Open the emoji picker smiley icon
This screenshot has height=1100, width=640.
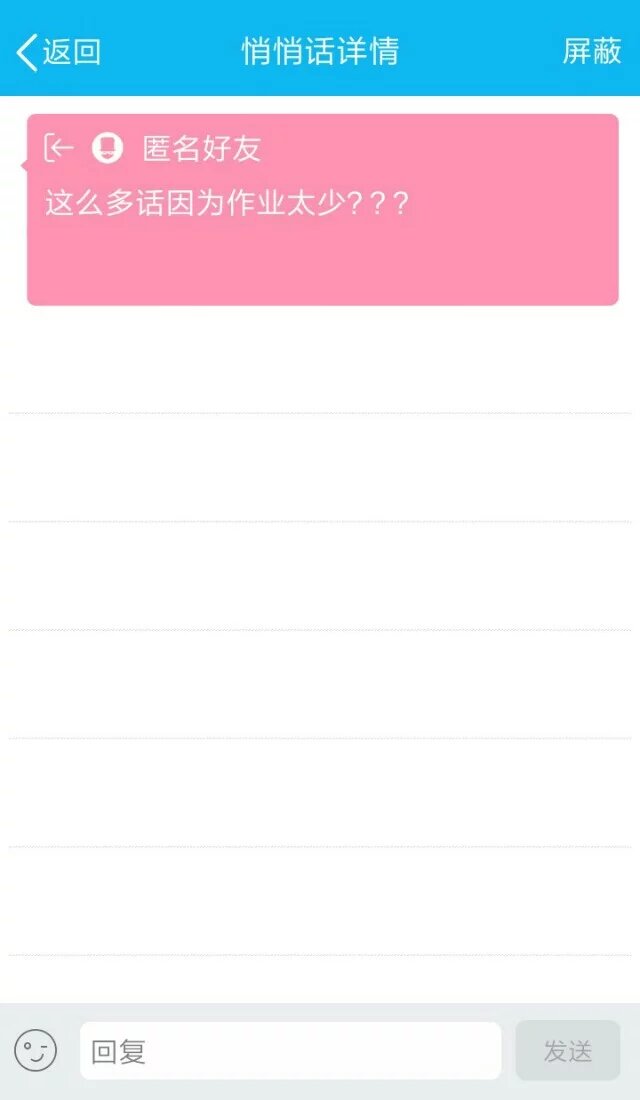tap(35, 1050)
